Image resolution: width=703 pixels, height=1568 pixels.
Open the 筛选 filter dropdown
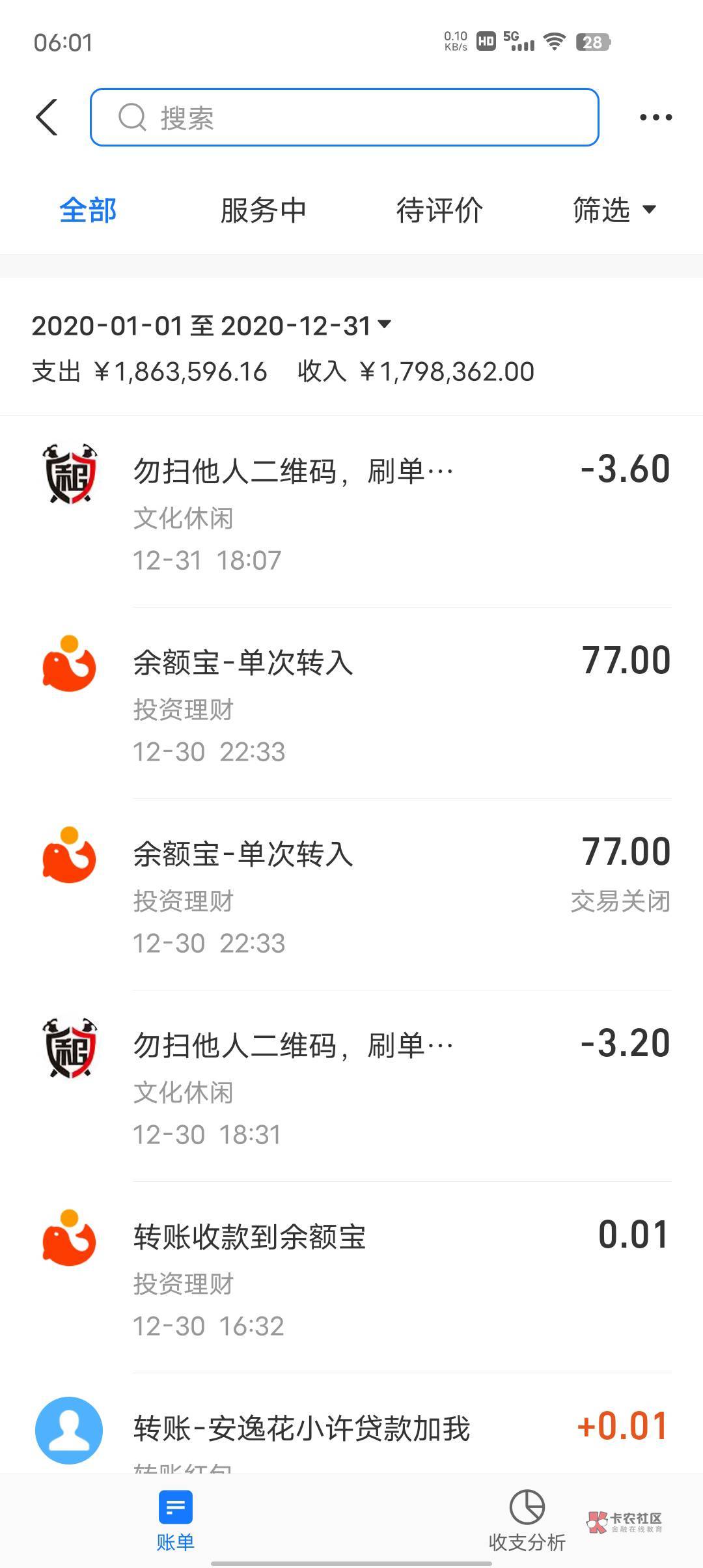(x=614, y=210)
